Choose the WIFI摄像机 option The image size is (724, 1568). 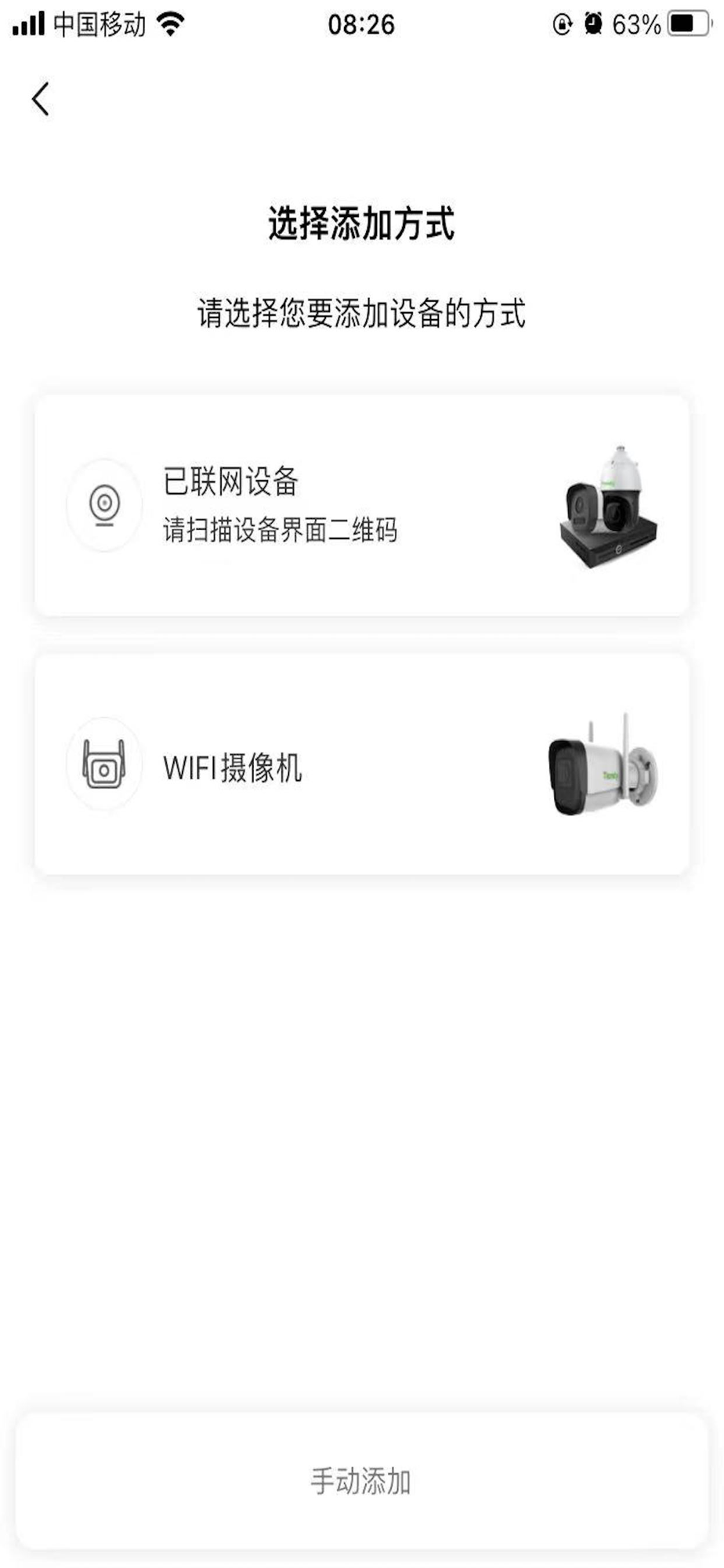[x=361, y=764]
